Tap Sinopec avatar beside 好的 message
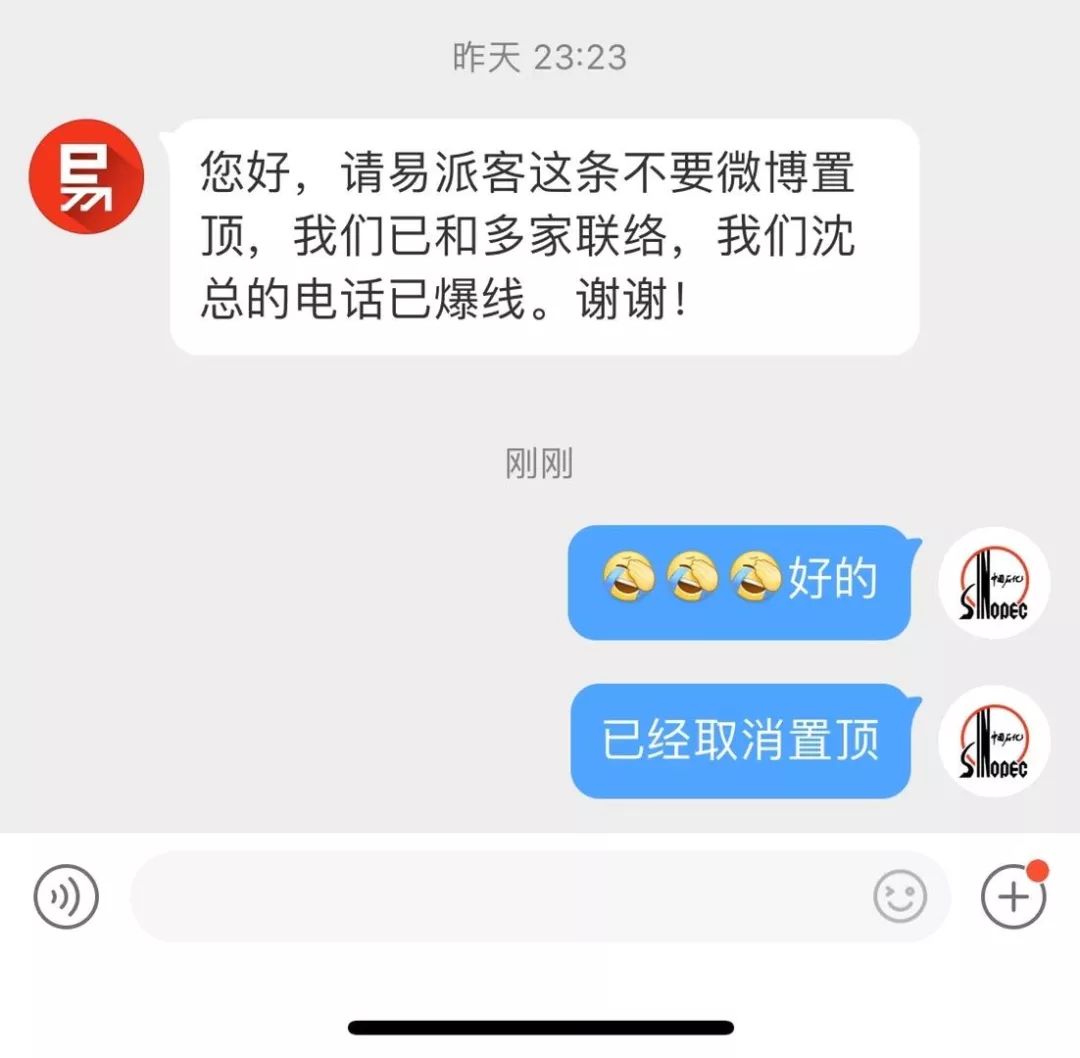The width and height of the screenshot is (1080, 1058). 995,583
